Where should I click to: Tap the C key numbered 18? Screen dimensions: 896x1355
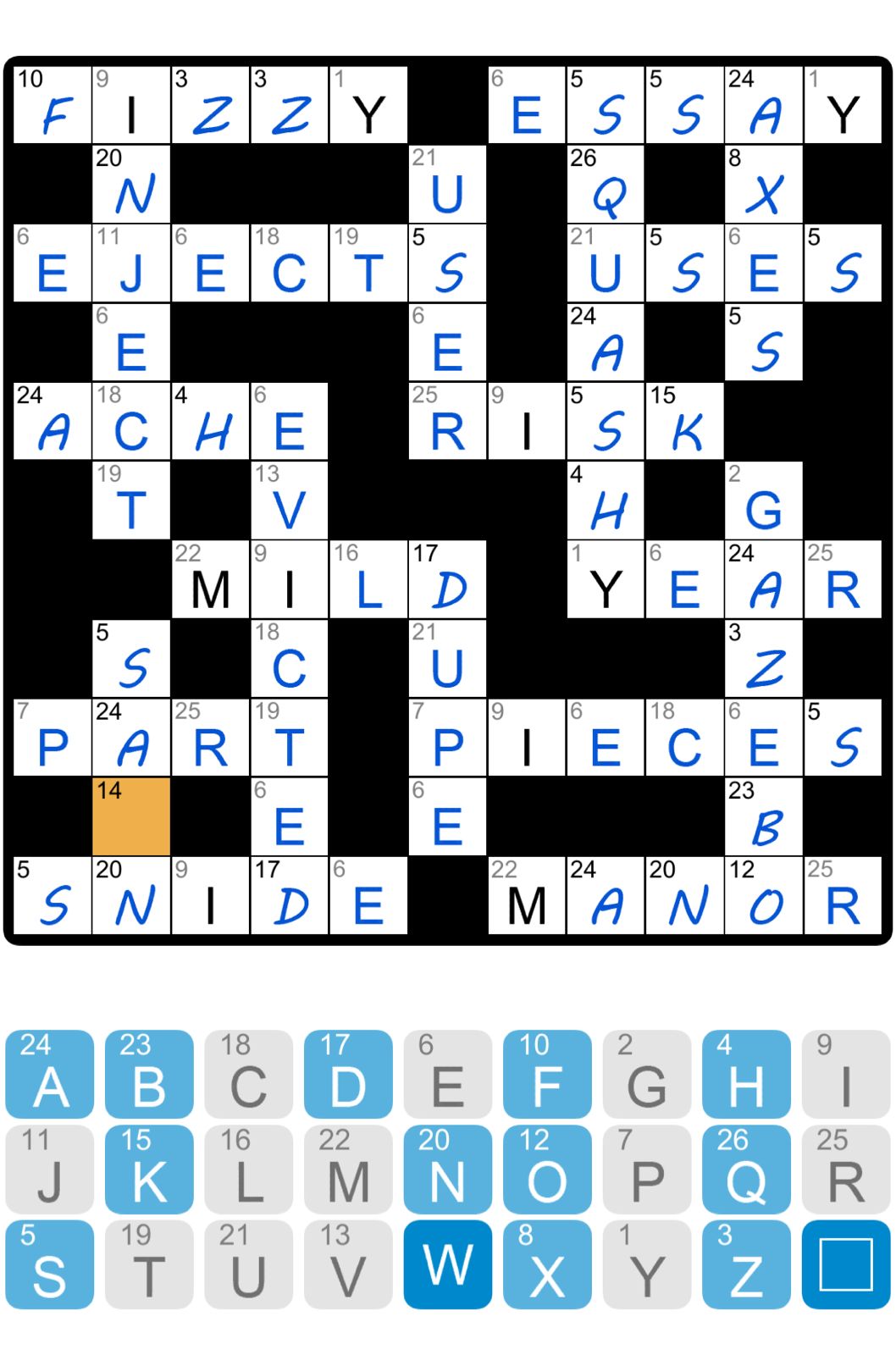(x=248, y=1074)
